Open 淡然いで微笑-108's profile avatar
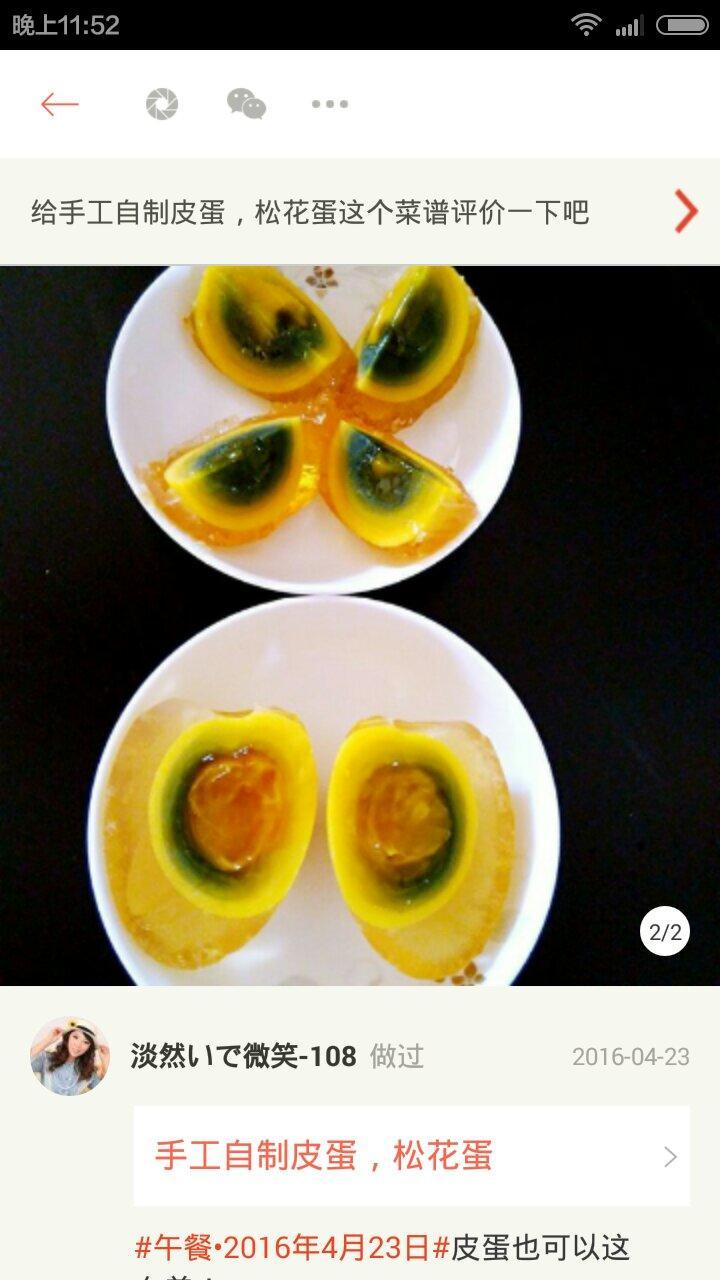The width and height of the screenshot is (720, 1280). 70,1056
